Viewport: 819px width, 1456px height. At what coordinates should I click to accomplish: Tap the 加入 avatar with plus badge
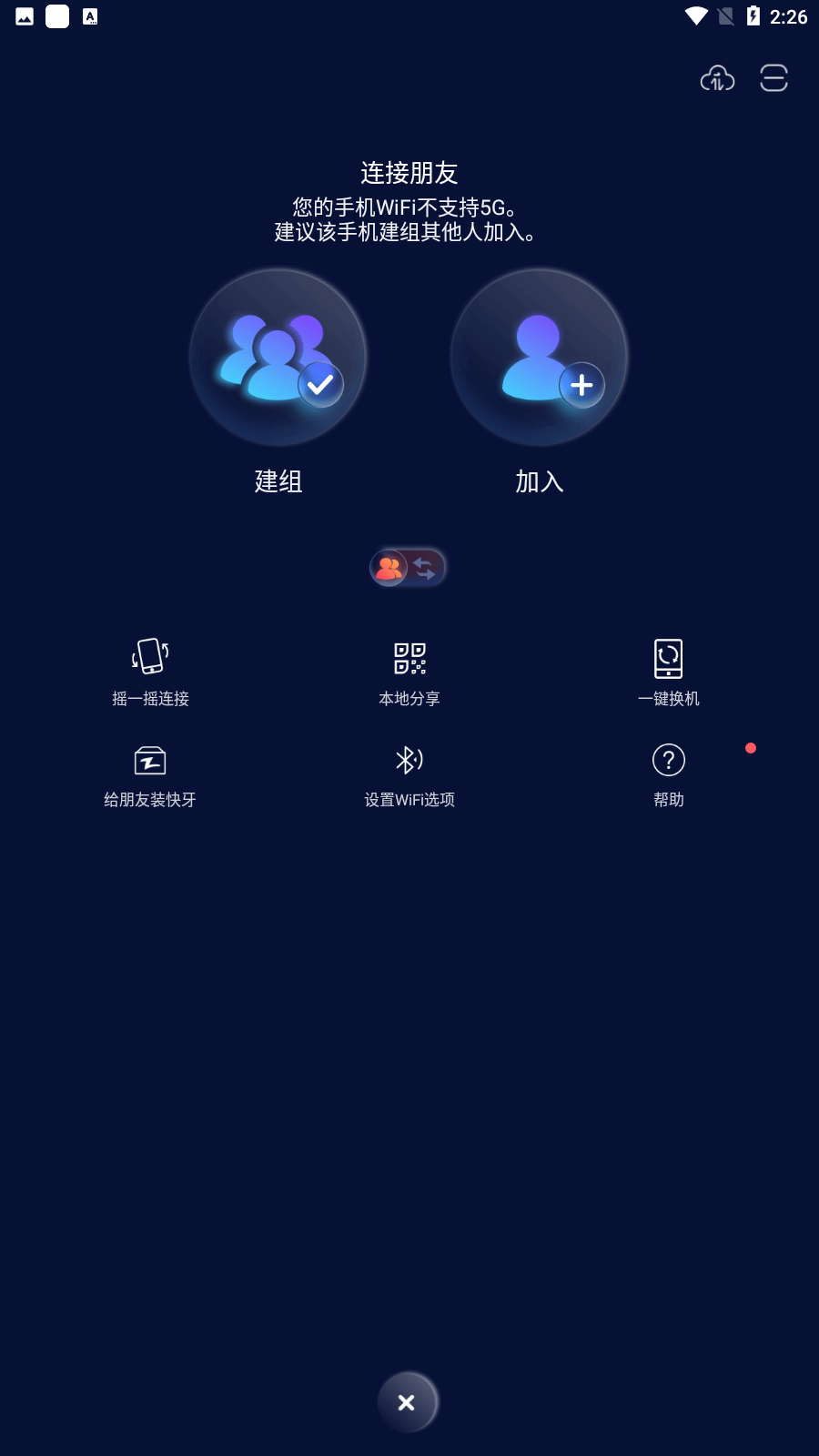[538, 357]
